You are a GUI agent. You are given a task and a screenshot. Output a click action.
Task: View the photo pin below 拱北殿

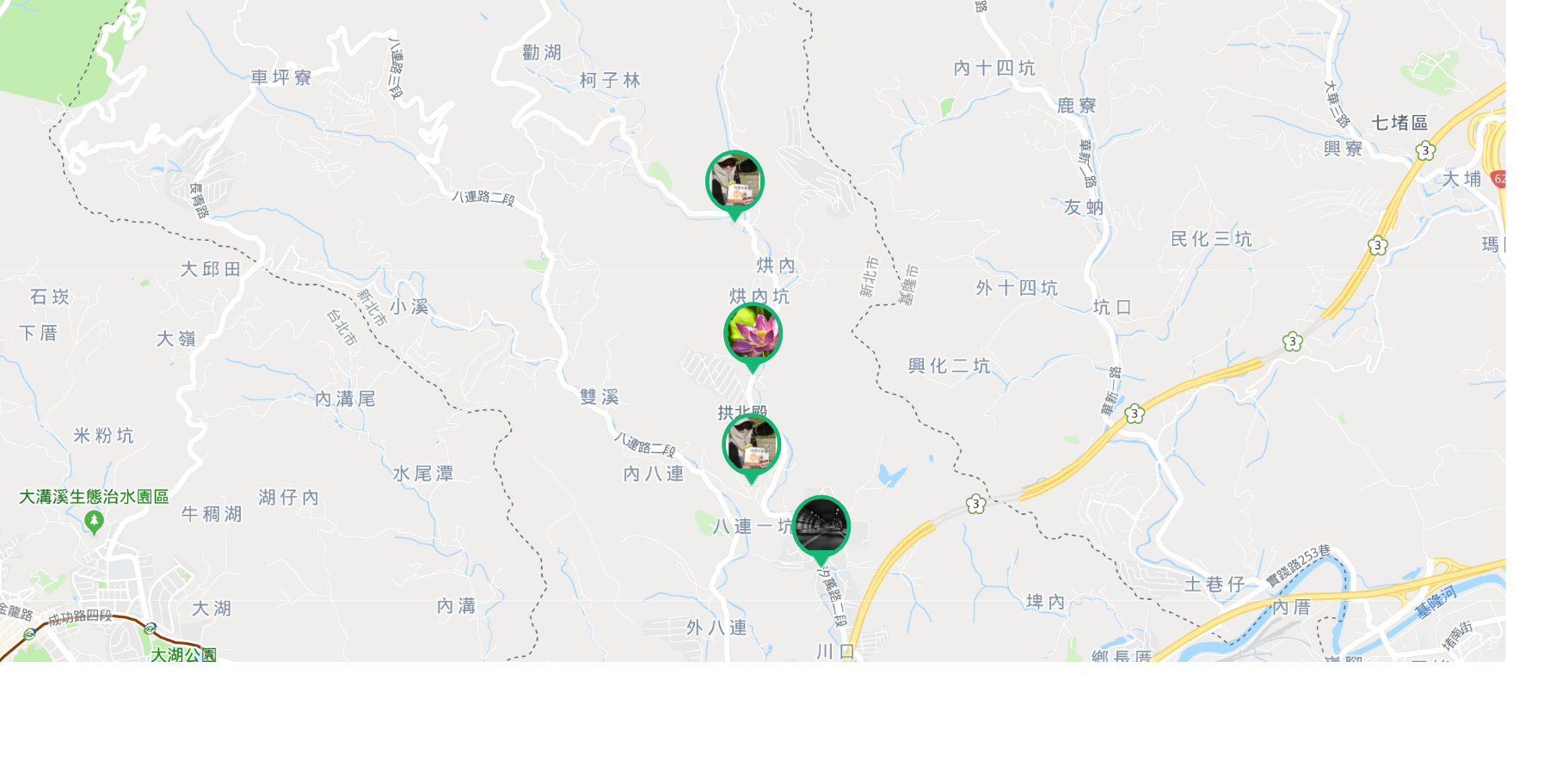pos(751,444)
